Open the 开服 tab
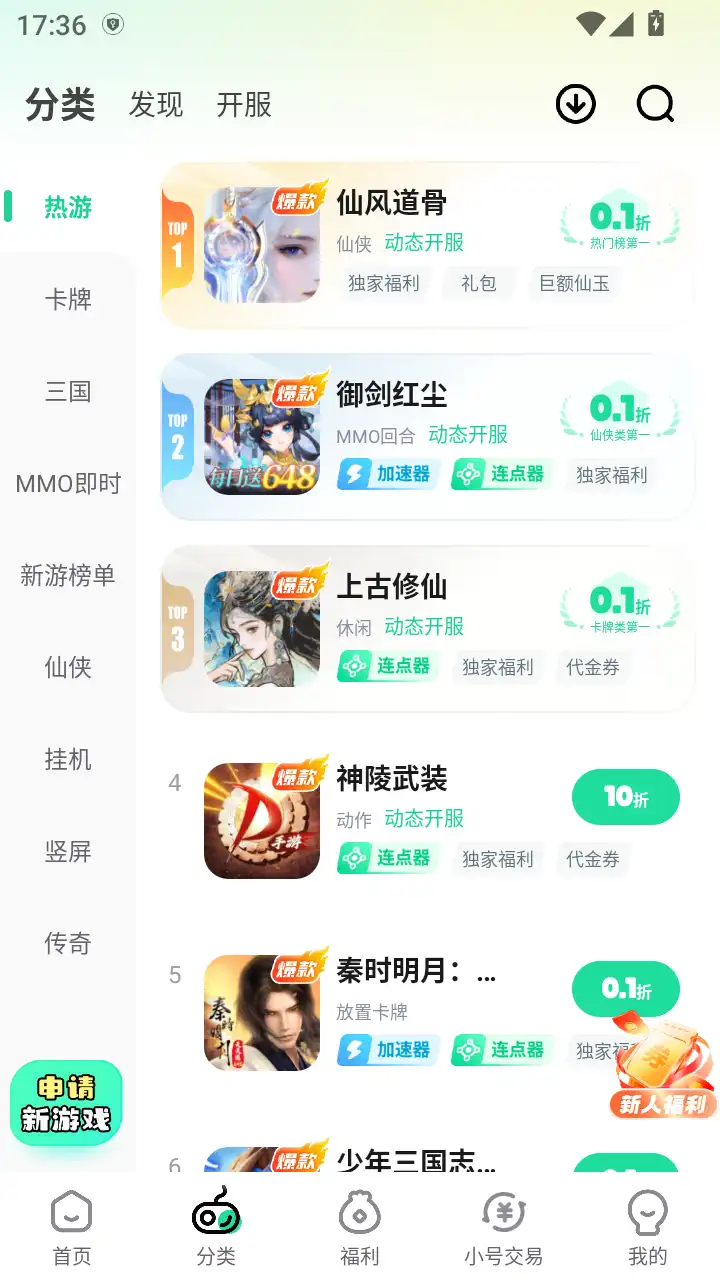Viewport: 720px width, 1280px height. point(244,104)
